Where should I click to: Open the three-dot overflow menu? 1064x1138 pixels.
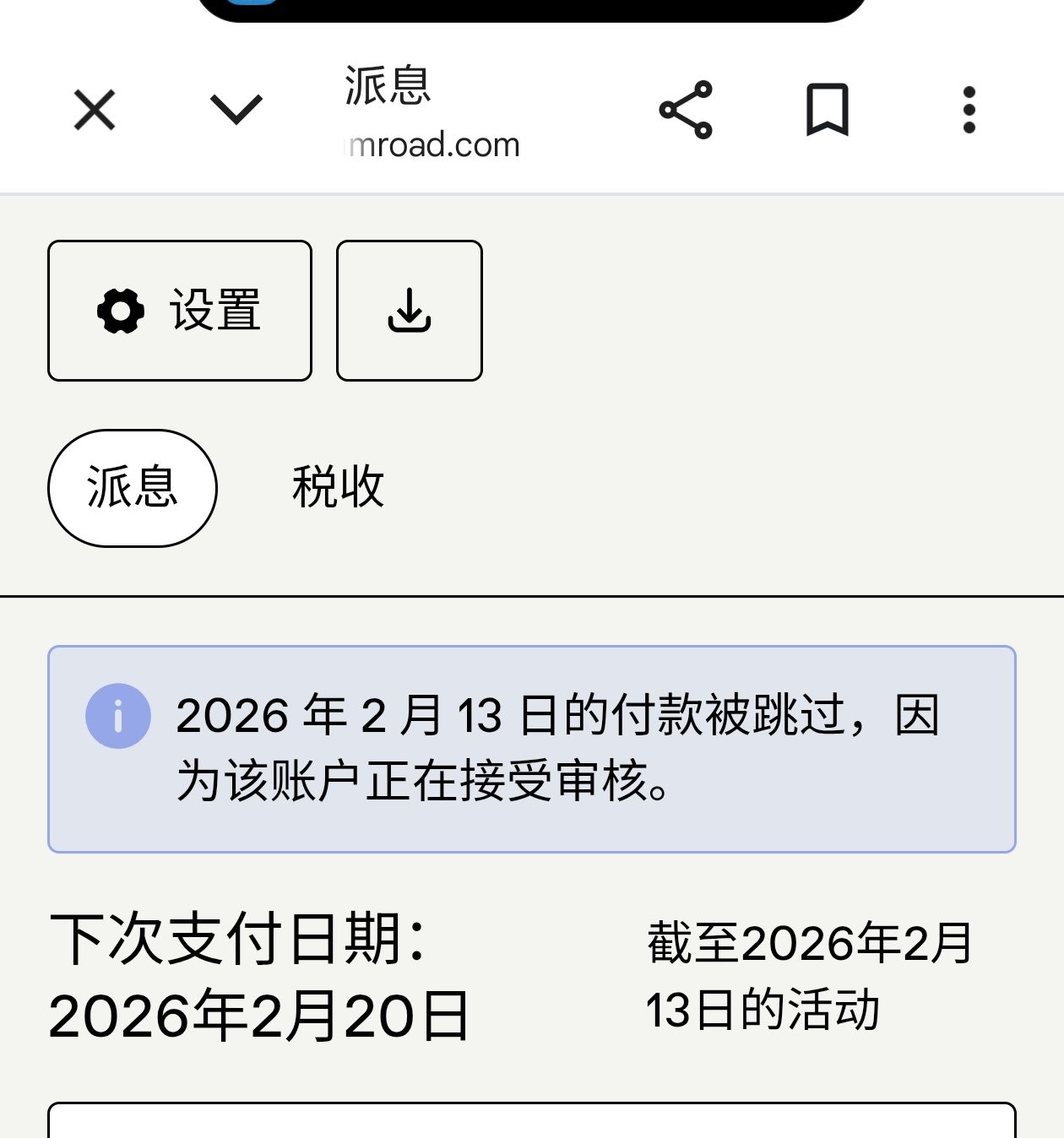(x=969, y=110)
